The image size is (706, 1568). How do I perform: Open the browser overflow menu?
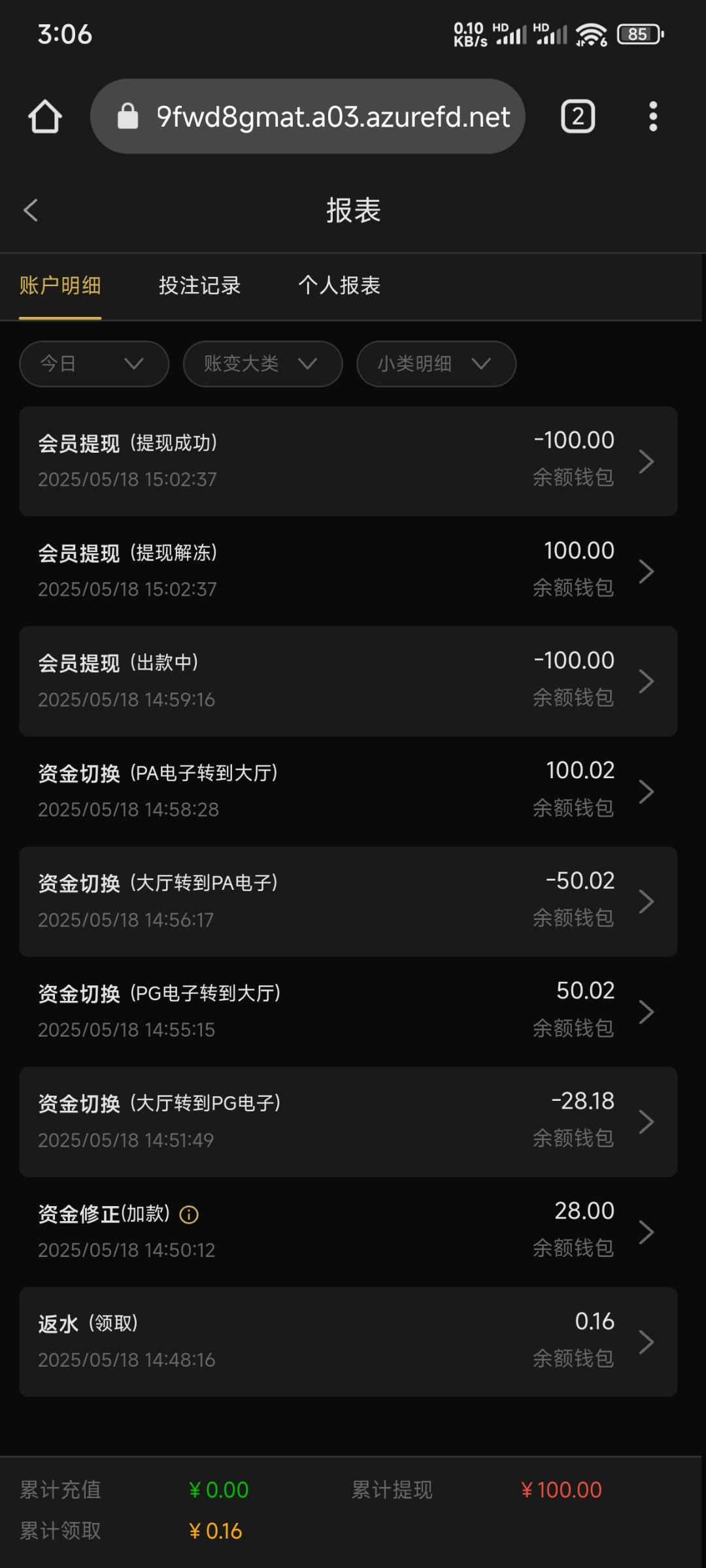pyautogui.click(x=652, y=117)
